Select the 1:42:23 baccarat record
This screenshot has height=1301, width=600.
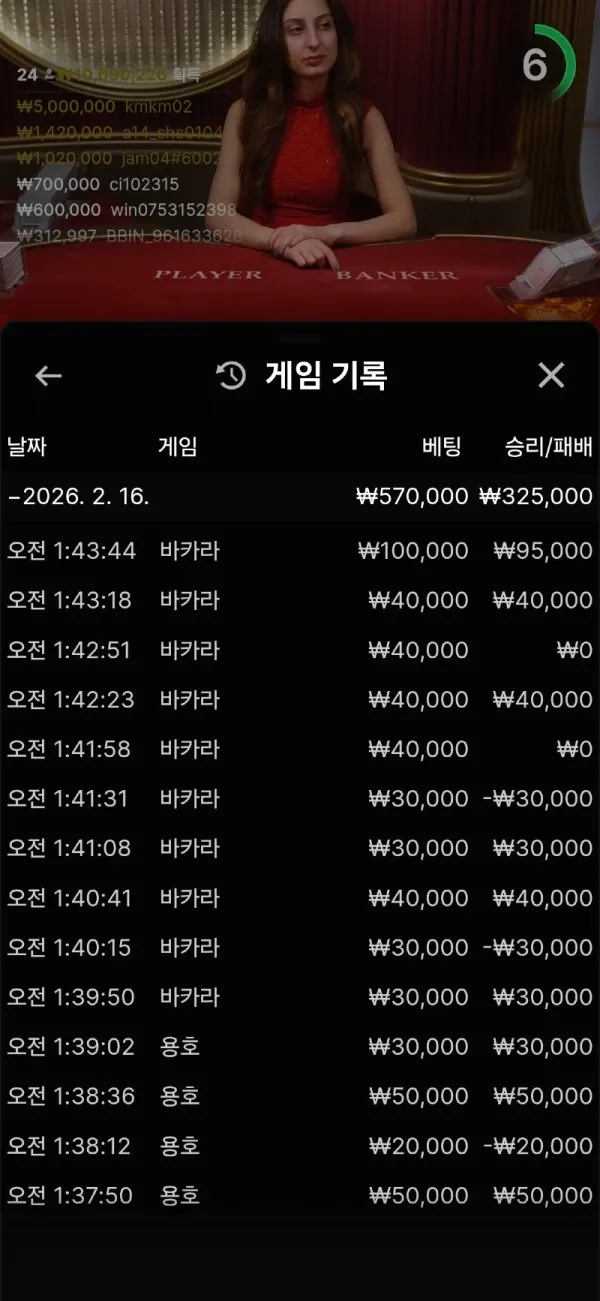pyautogui.click(x=300, y=700)
